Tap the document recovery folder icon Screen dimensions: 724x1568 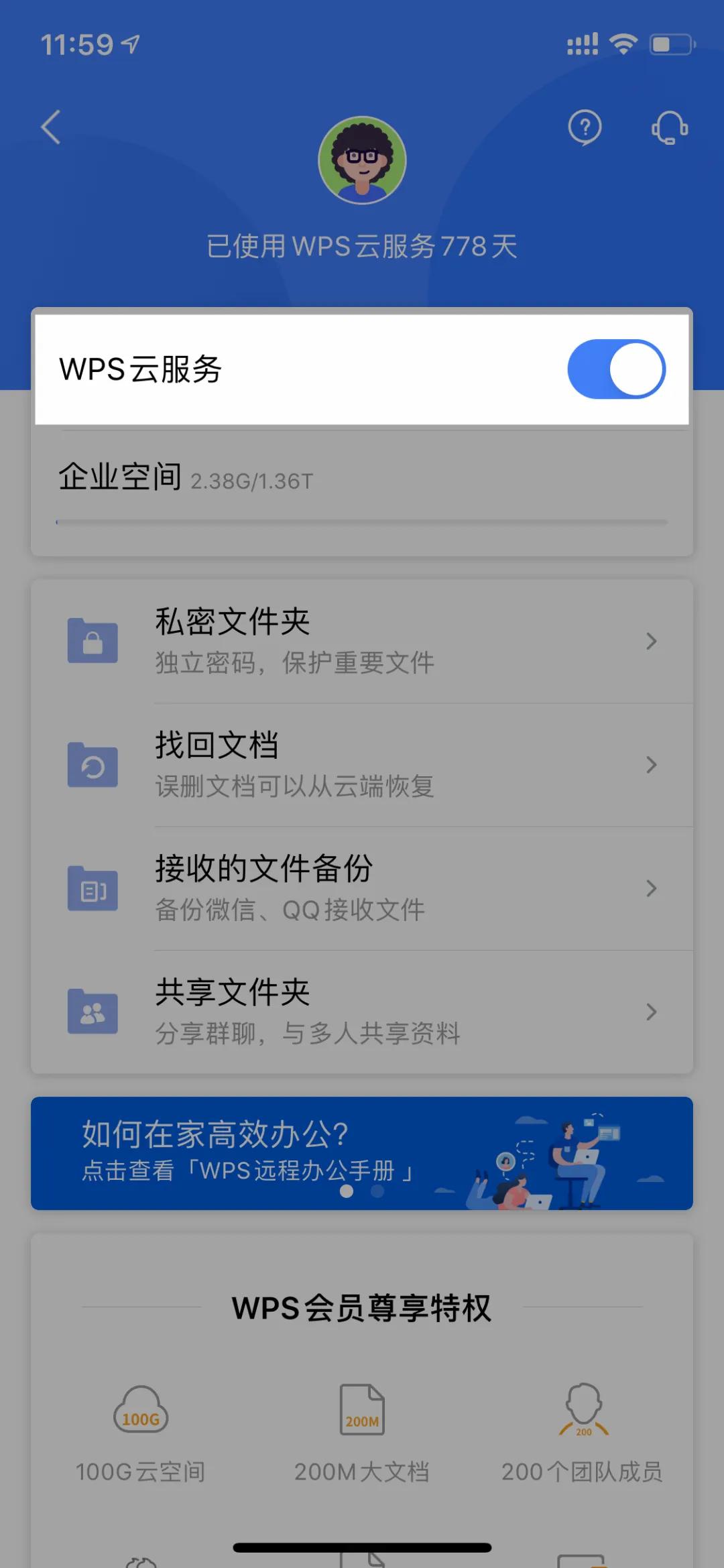[93, 764]
